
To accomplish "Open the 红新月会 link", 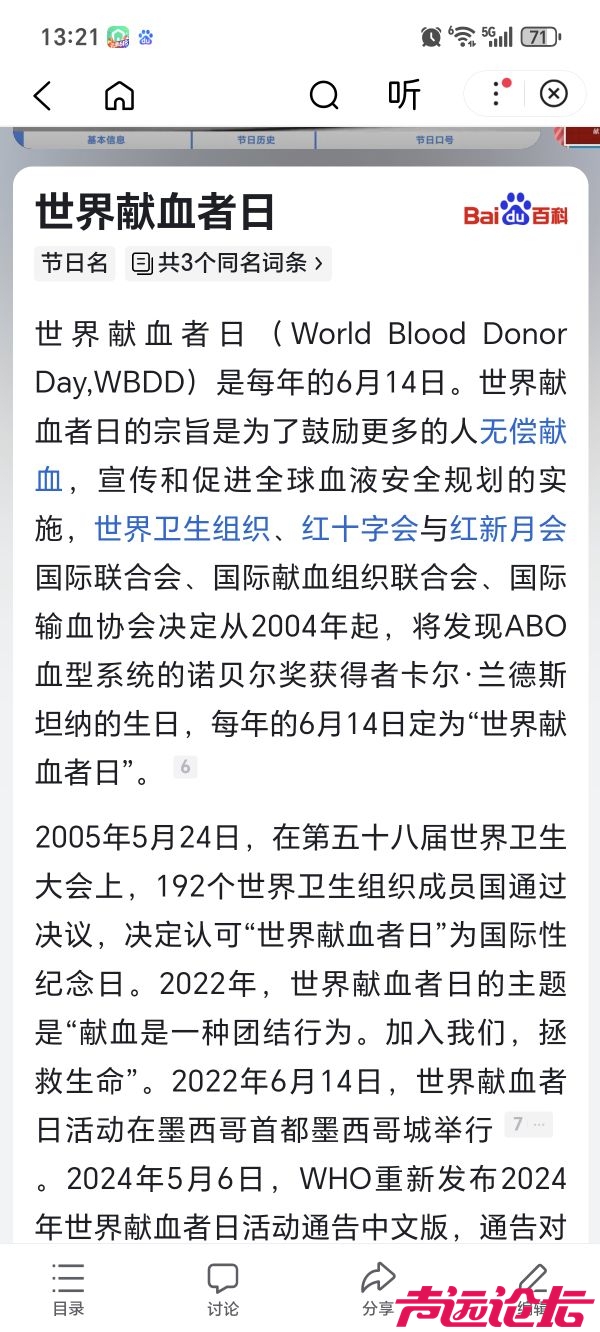I will point(508,528).
